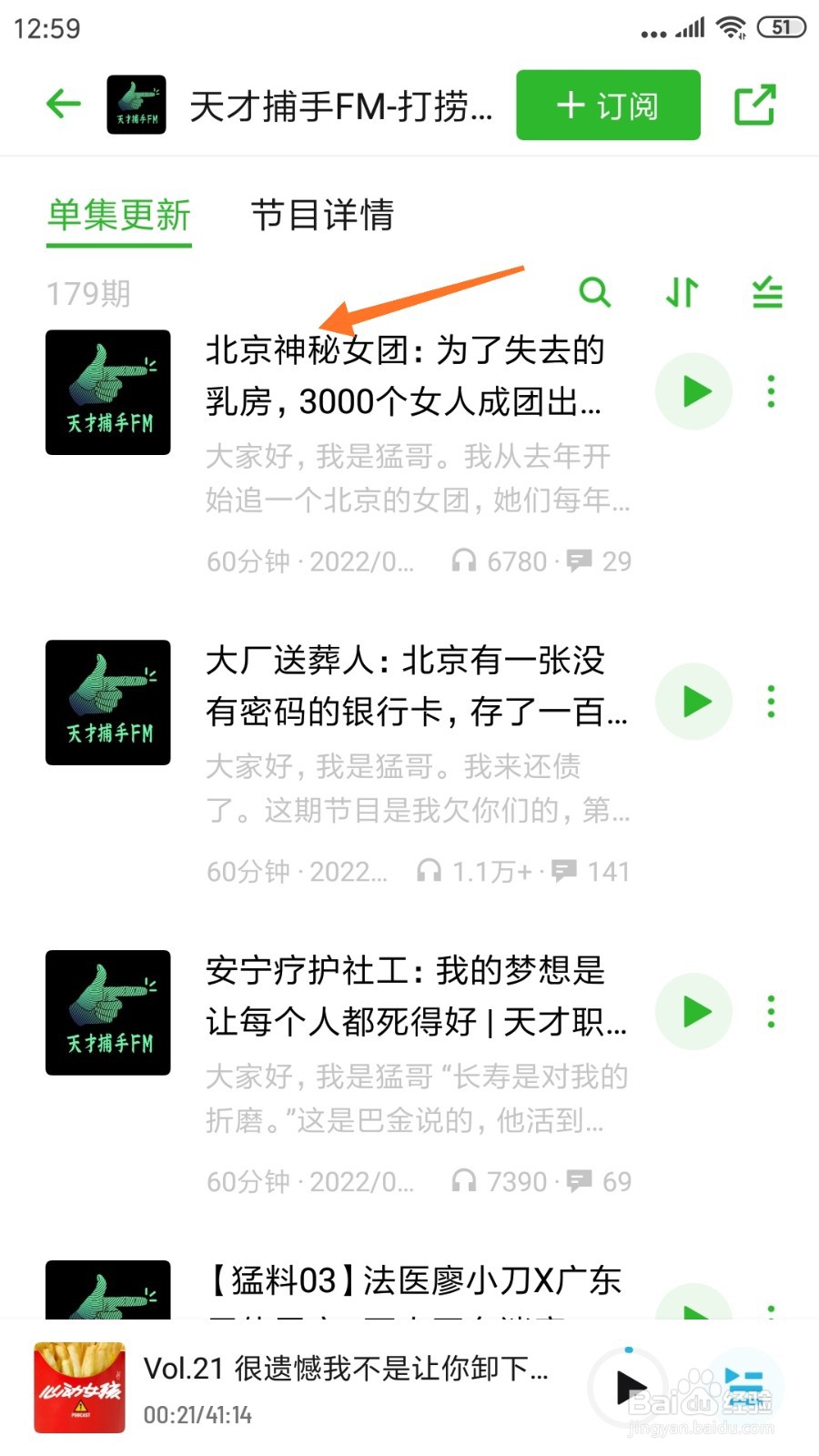Image resolution: width=819 pixels, height=1456 pixels.
Task: Tap the share icon in the top bar
Action: pos(755,105)
